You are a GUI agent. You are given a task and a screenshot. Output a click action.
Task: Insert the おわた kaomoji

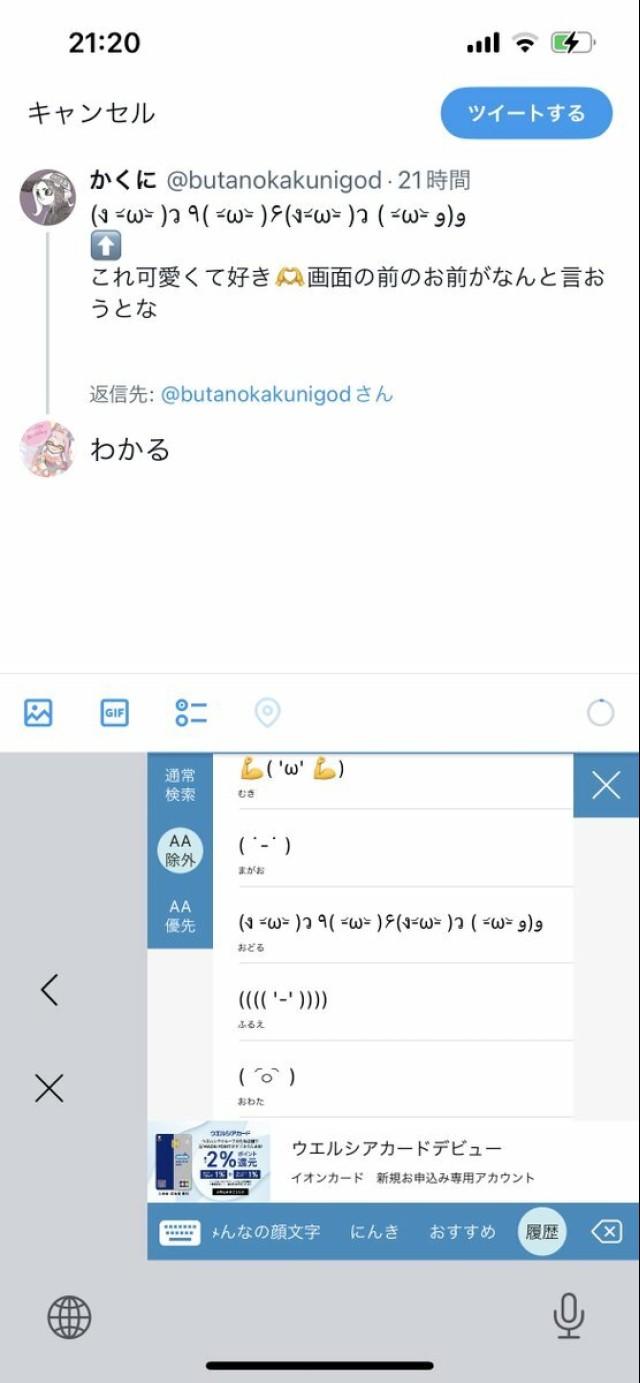coord(392,1082)
